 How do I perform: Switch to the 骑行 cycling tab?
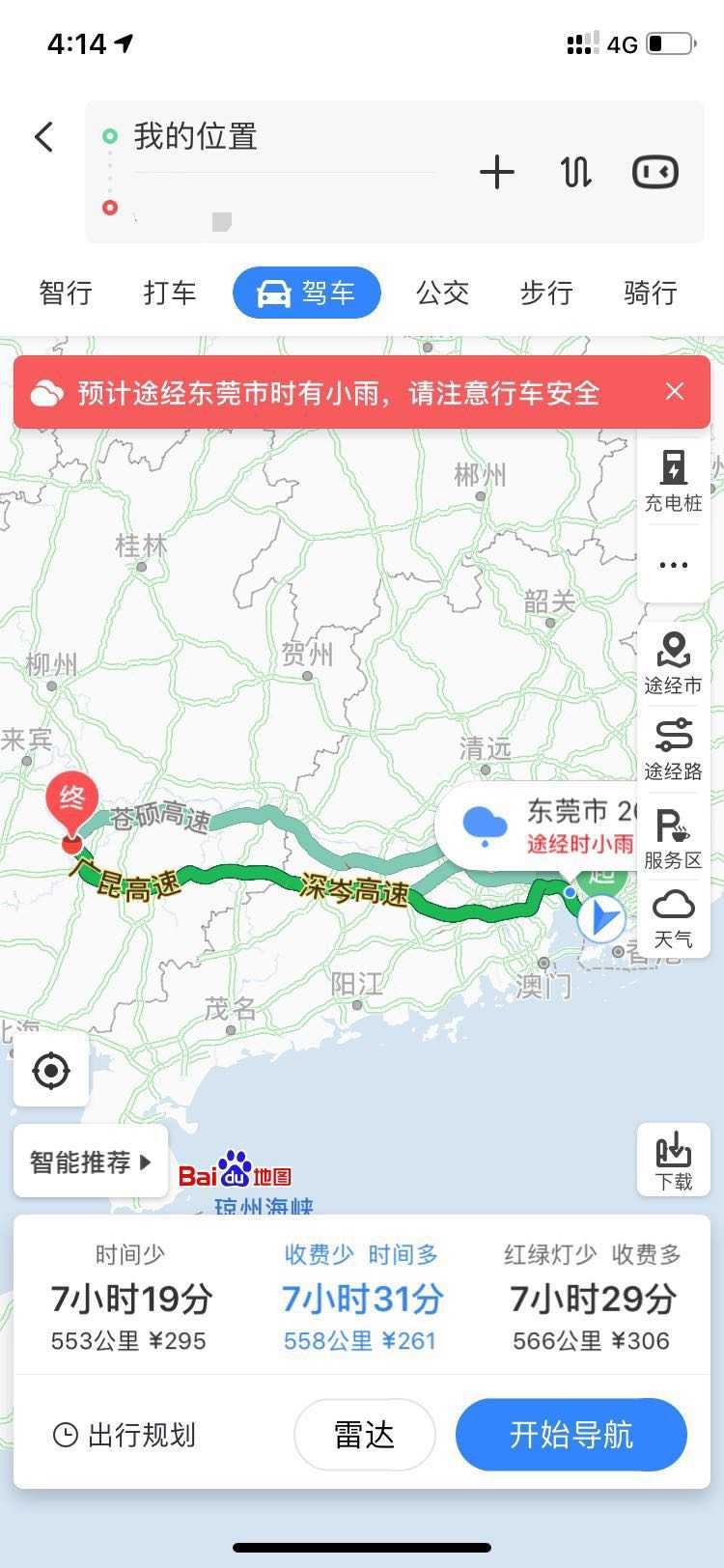tap(650, 293)
